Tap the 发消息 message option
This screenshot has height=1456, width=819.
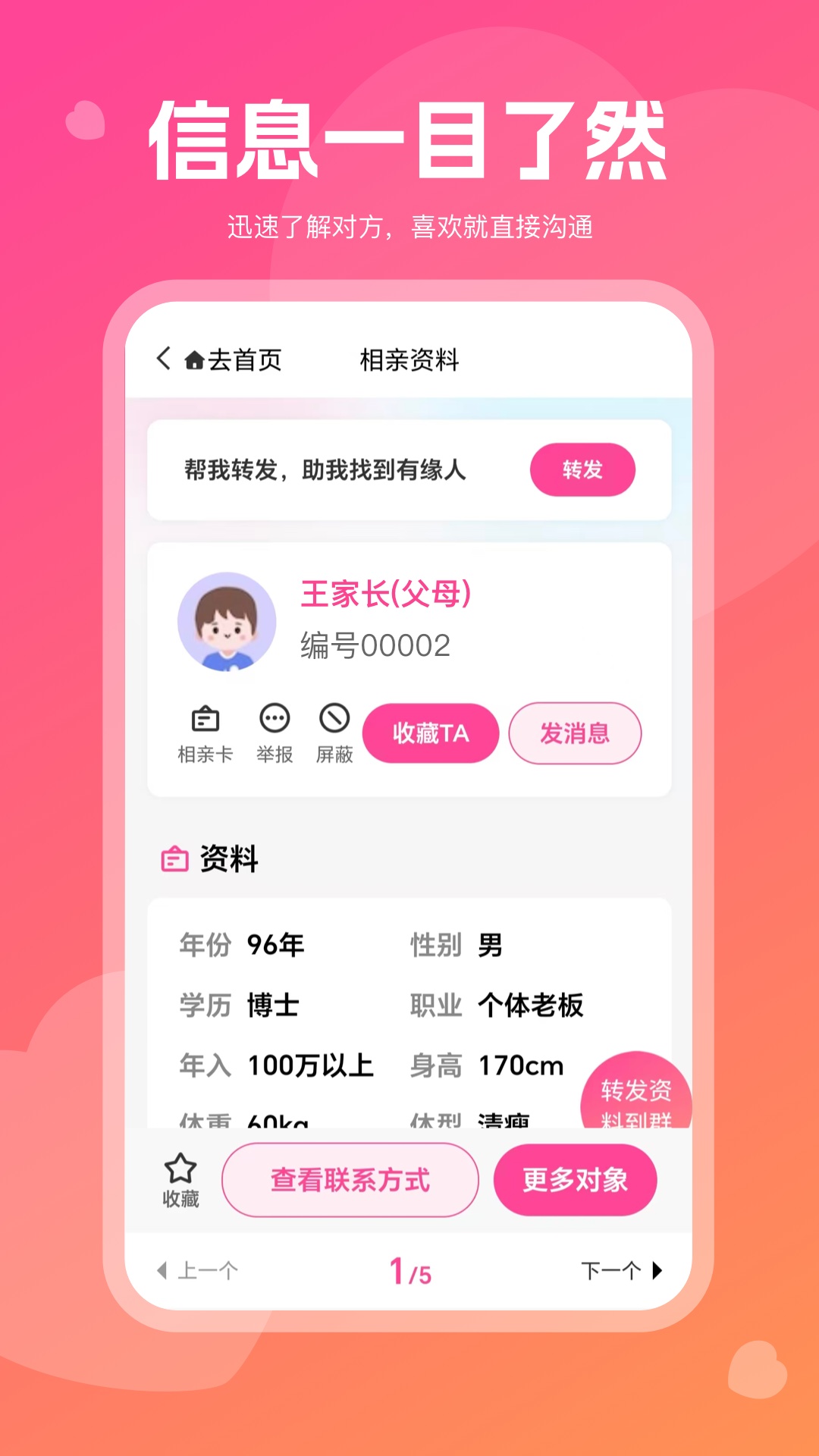coord(575,733)
